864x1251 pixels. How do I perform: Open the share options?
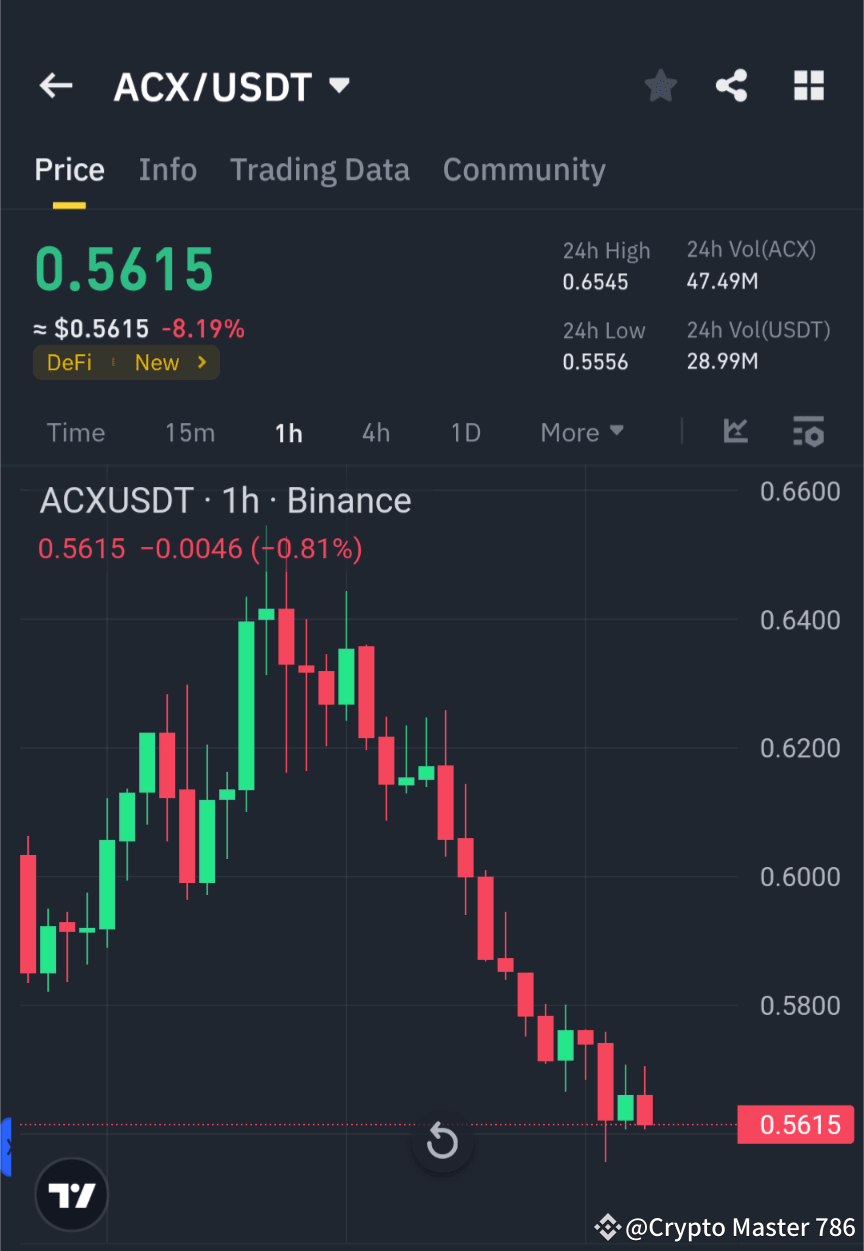coord(732,86)
